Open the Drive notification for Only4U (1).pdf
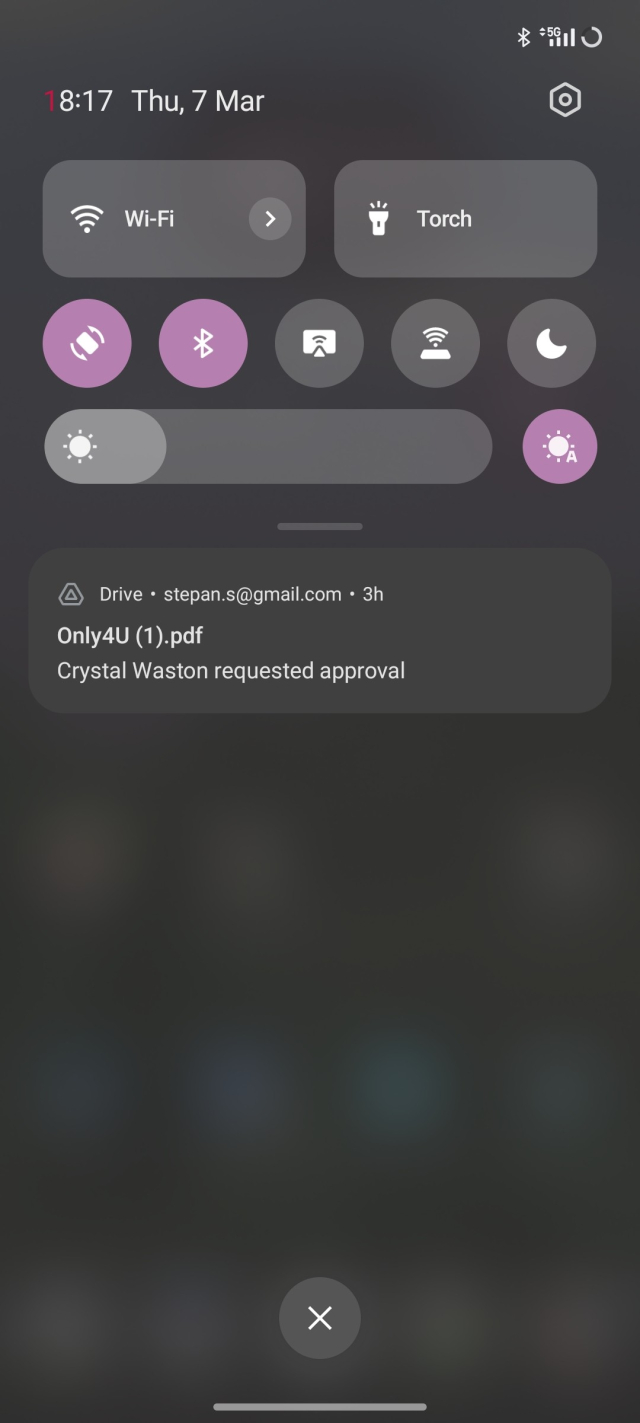The width and height of the screenshot is (640, 1423). pyautogui.click(x=319, y=631)
